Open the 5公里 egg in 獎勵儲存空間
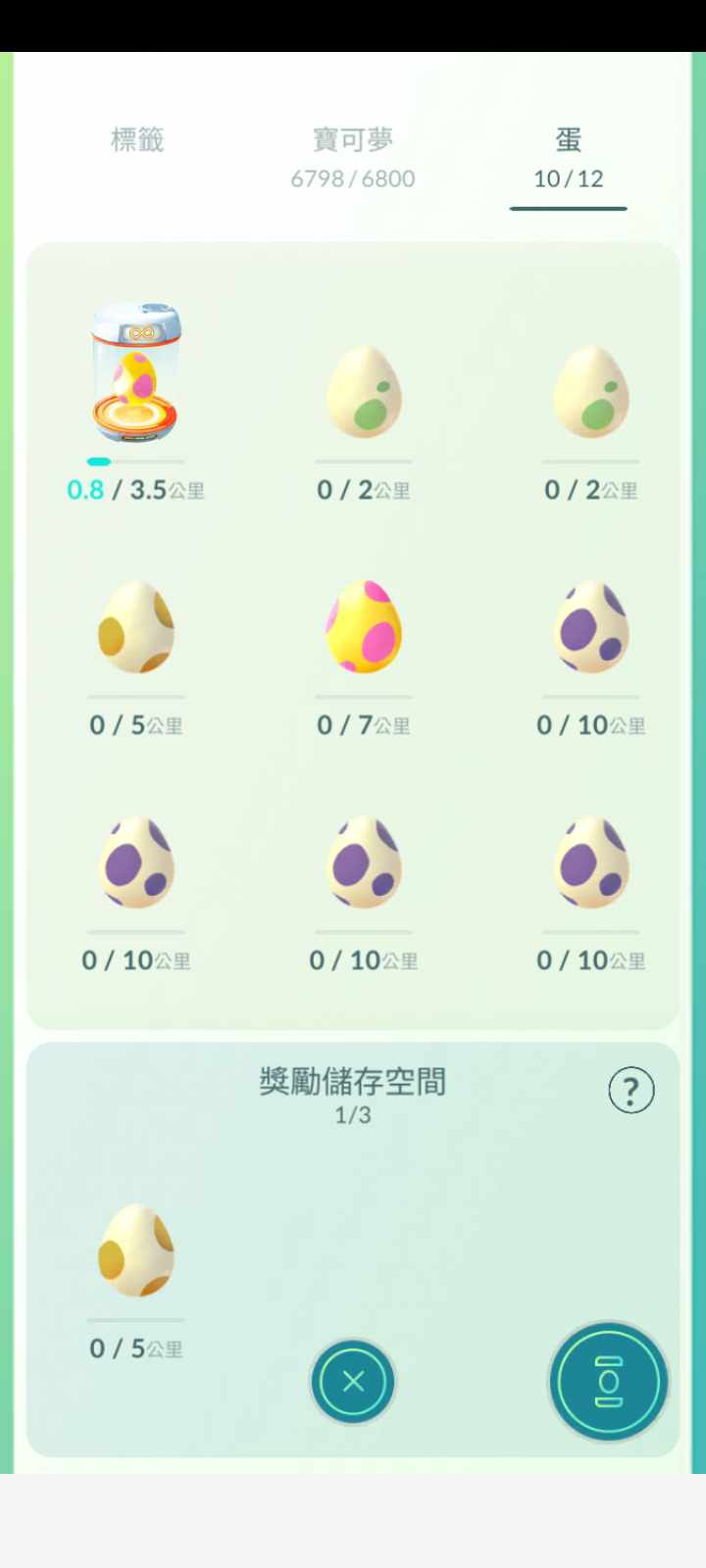Viewport: 706px width, 1568px height. pos(136,1251)
